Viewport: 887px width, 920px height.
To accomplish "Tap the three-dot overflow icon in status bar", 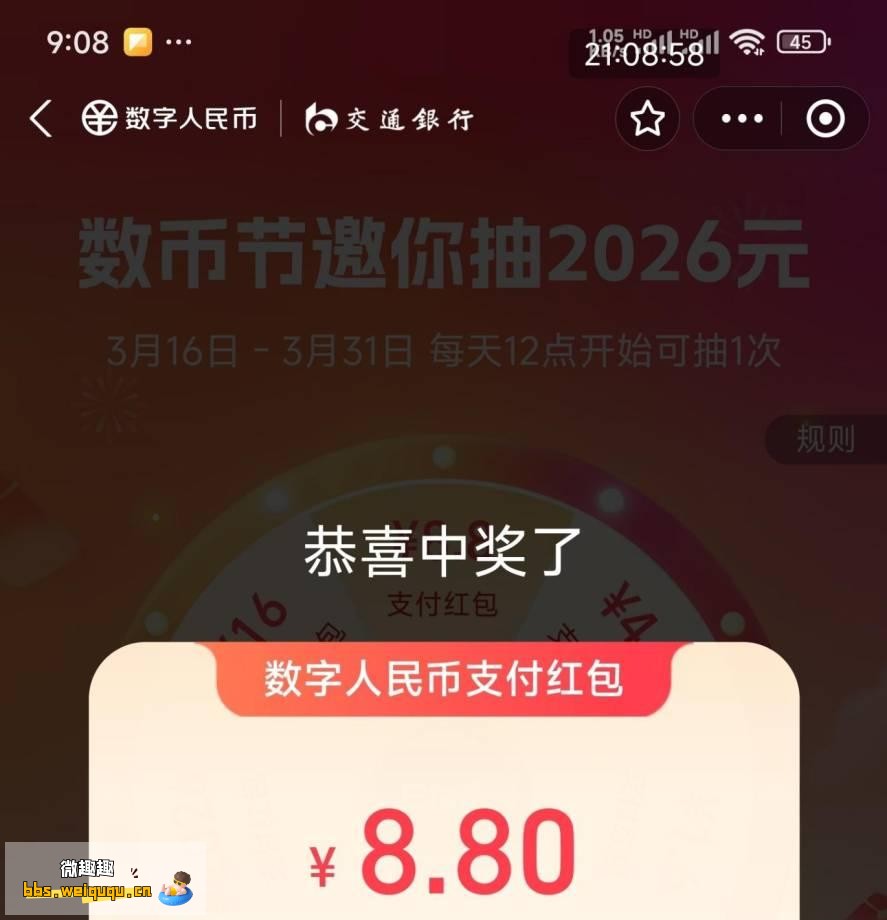I will [180, 42].
